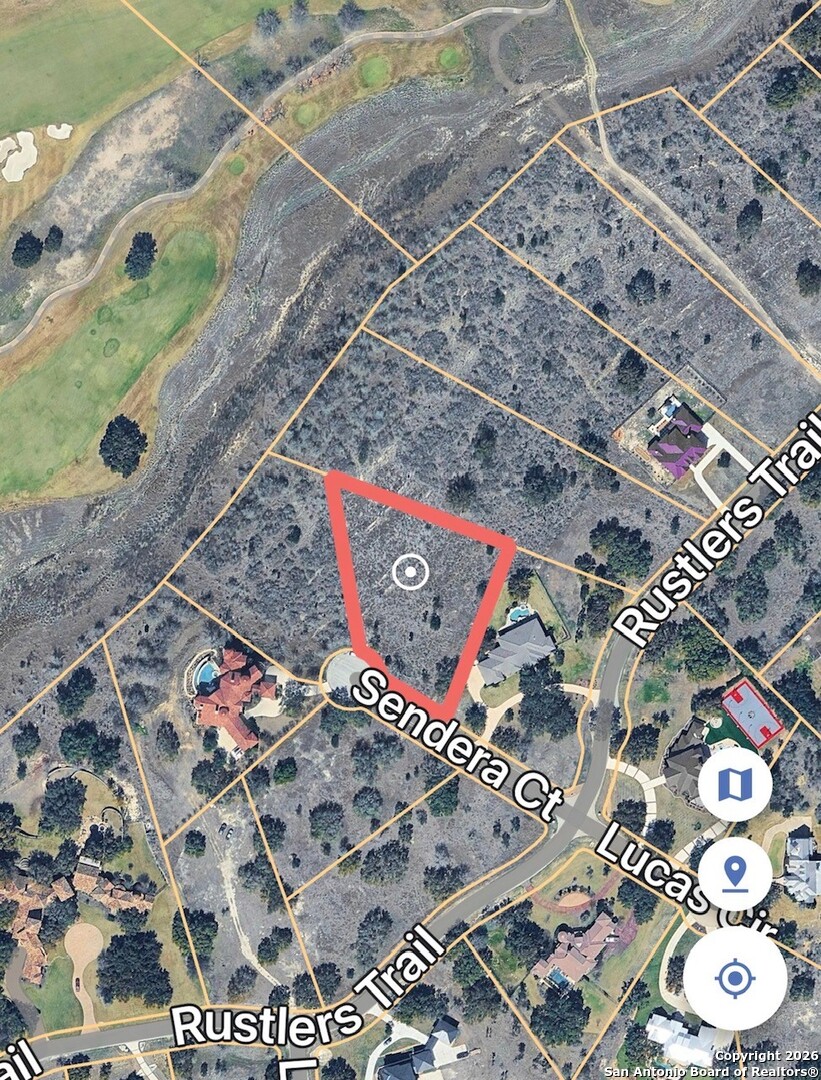Tap the location pin button

735,874
